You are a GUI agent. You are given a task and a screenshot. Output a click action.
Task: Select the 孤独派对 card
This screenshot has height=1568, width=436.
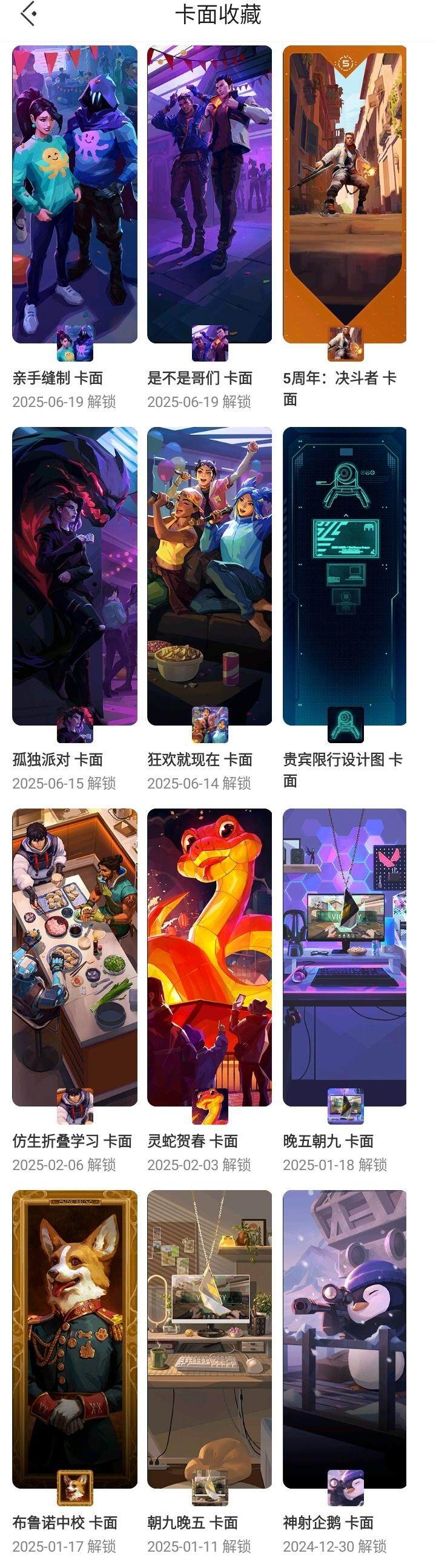point(74,576)
